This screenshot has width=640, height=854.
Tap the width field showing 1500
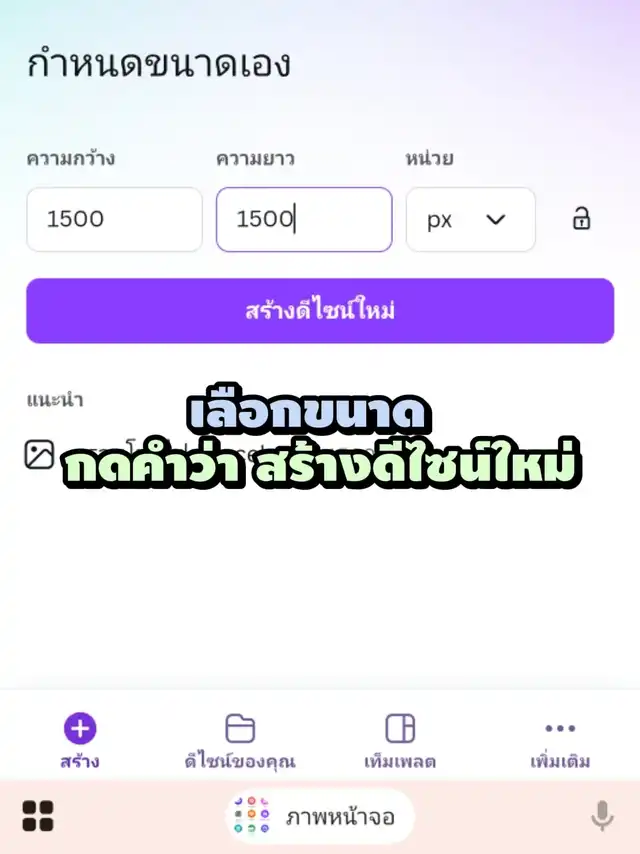pyautogui.click(x=114, y=219)
